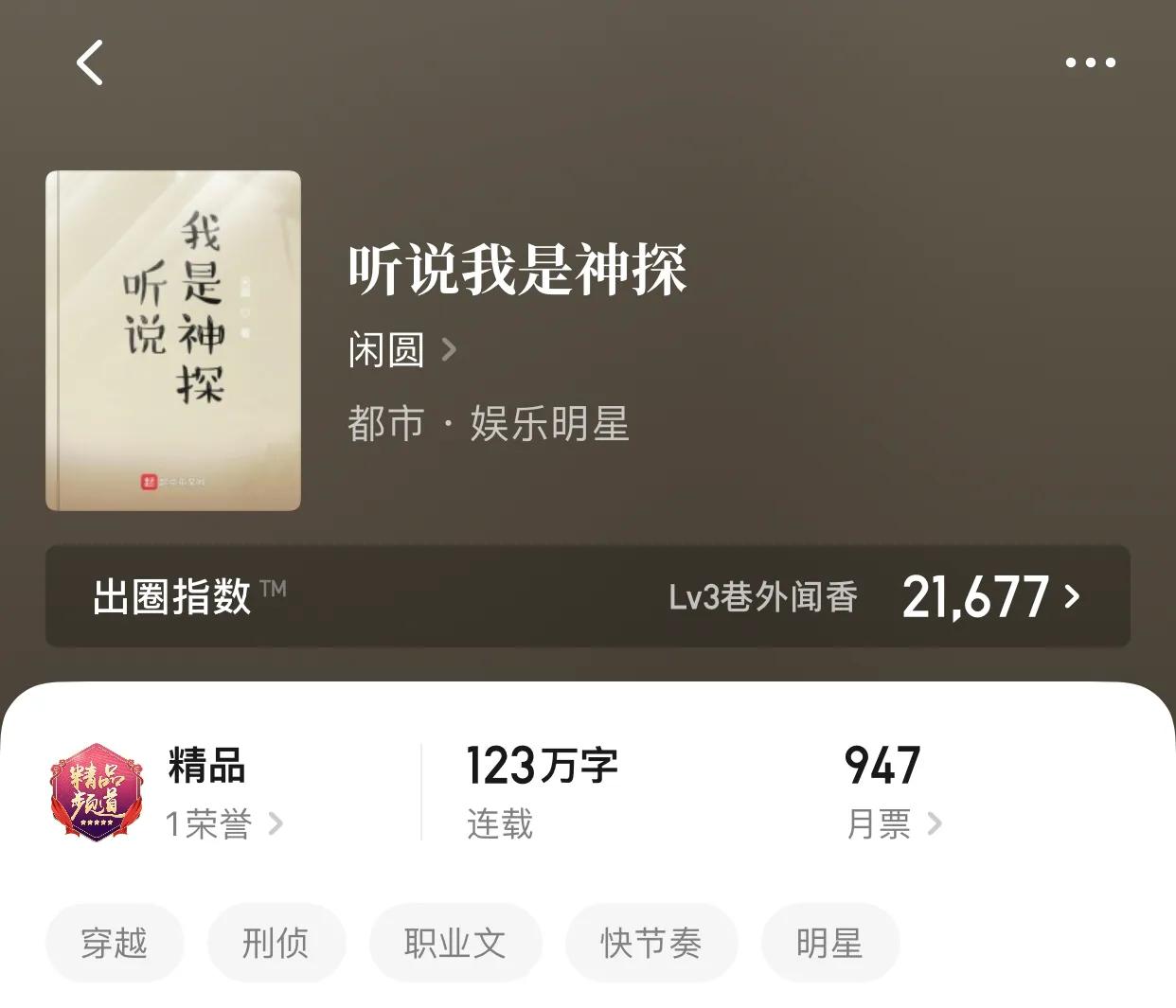Open the 月票 monthly ticket page

click(893, 823)
